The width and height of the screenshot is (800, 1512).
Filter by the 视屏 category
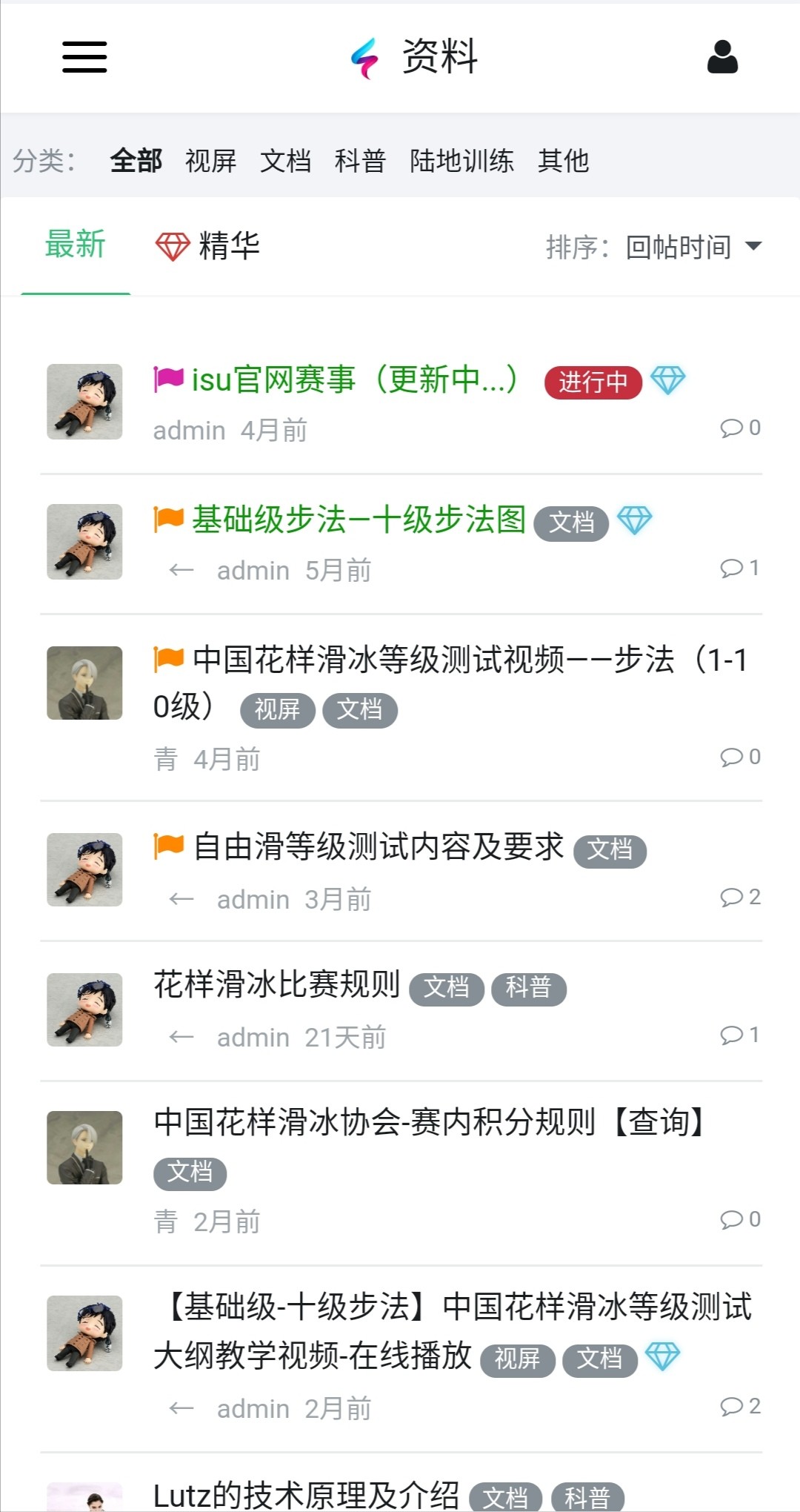coord(211,160)
